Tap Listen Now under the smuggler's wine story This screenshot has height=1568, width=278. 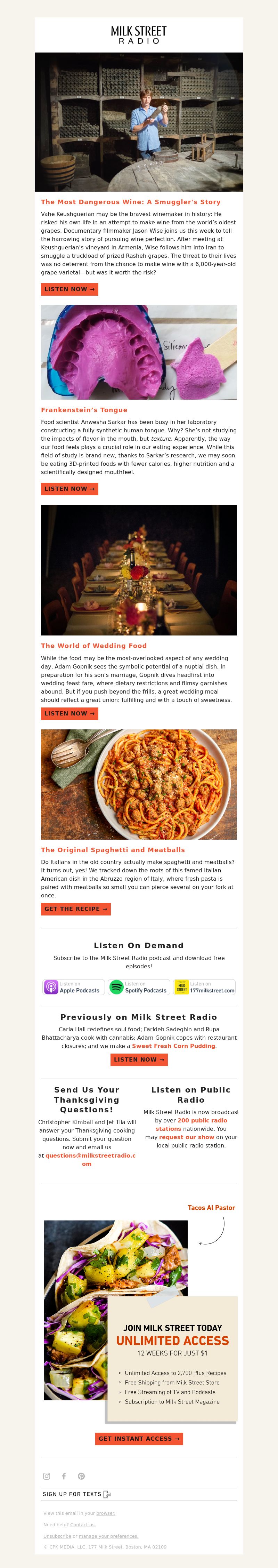[69, 289]
